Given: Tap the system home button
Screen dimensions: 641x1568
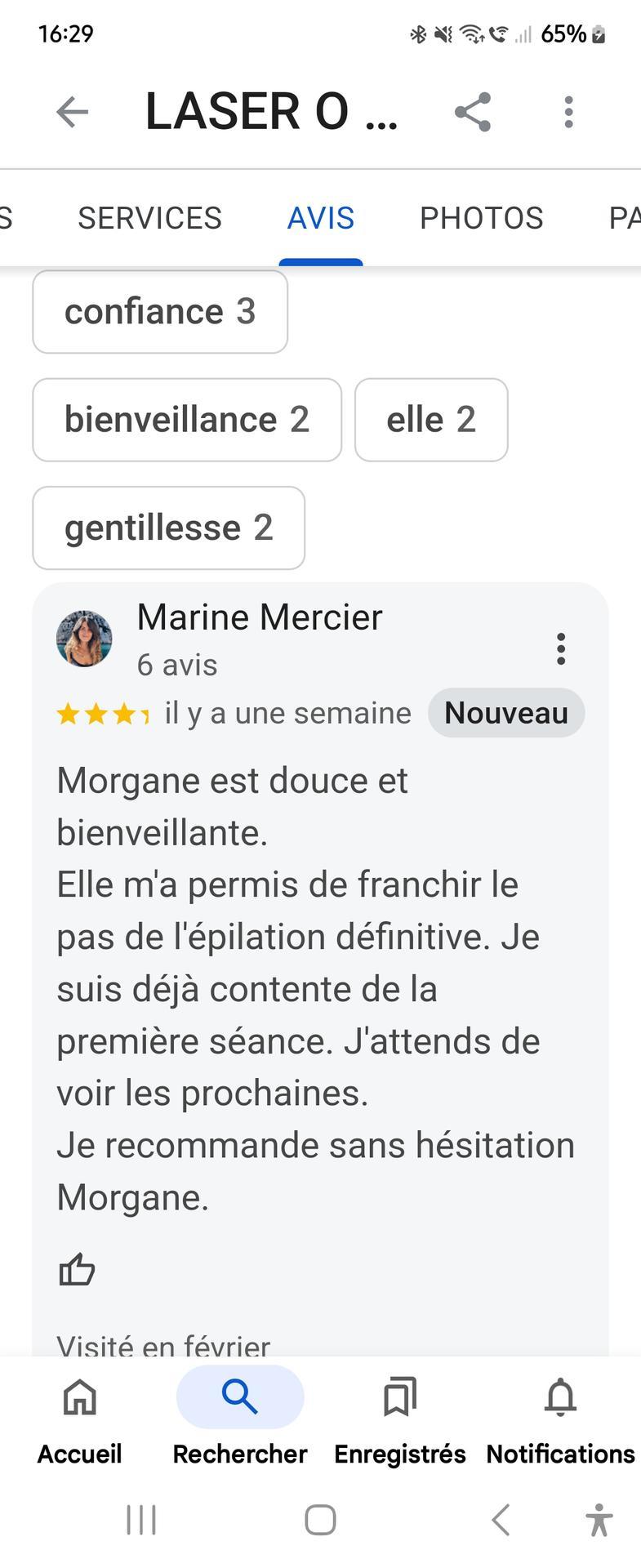Looking at the screenshot, I should point(320,1520).
